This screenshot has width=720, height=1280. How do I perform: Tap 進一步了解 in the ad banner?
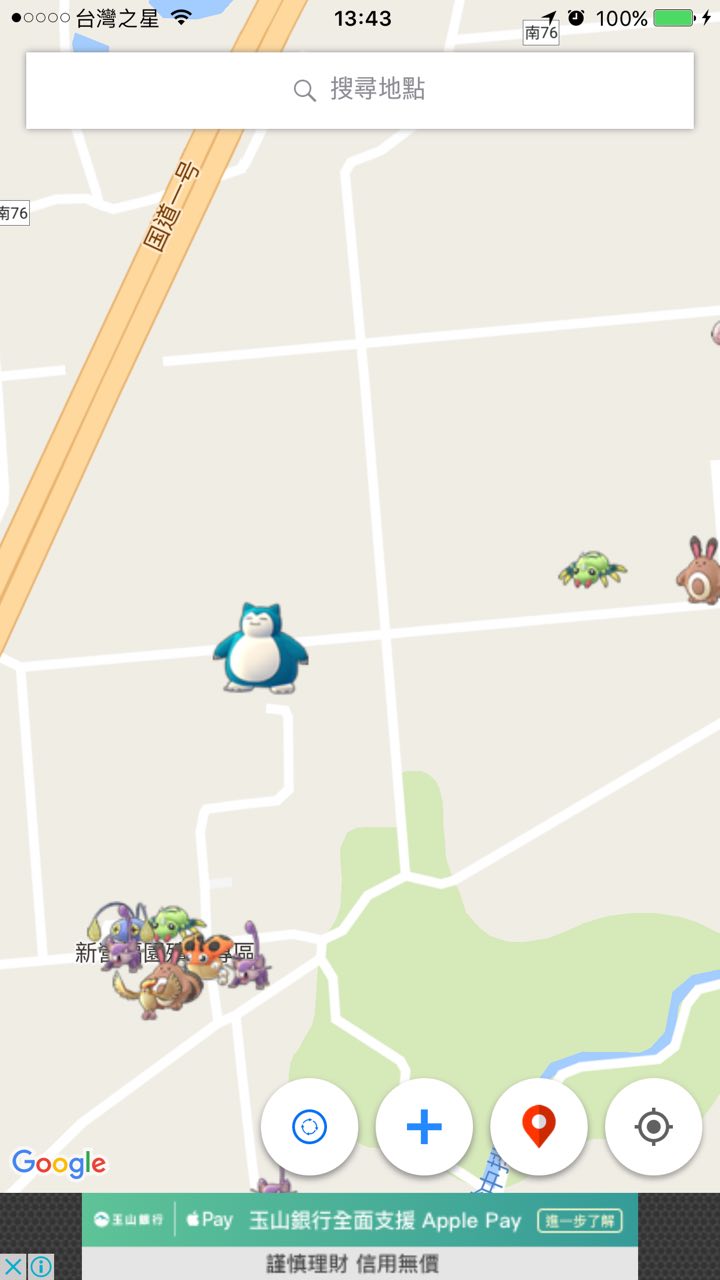pyautogui.click(x=580, y=1221)
